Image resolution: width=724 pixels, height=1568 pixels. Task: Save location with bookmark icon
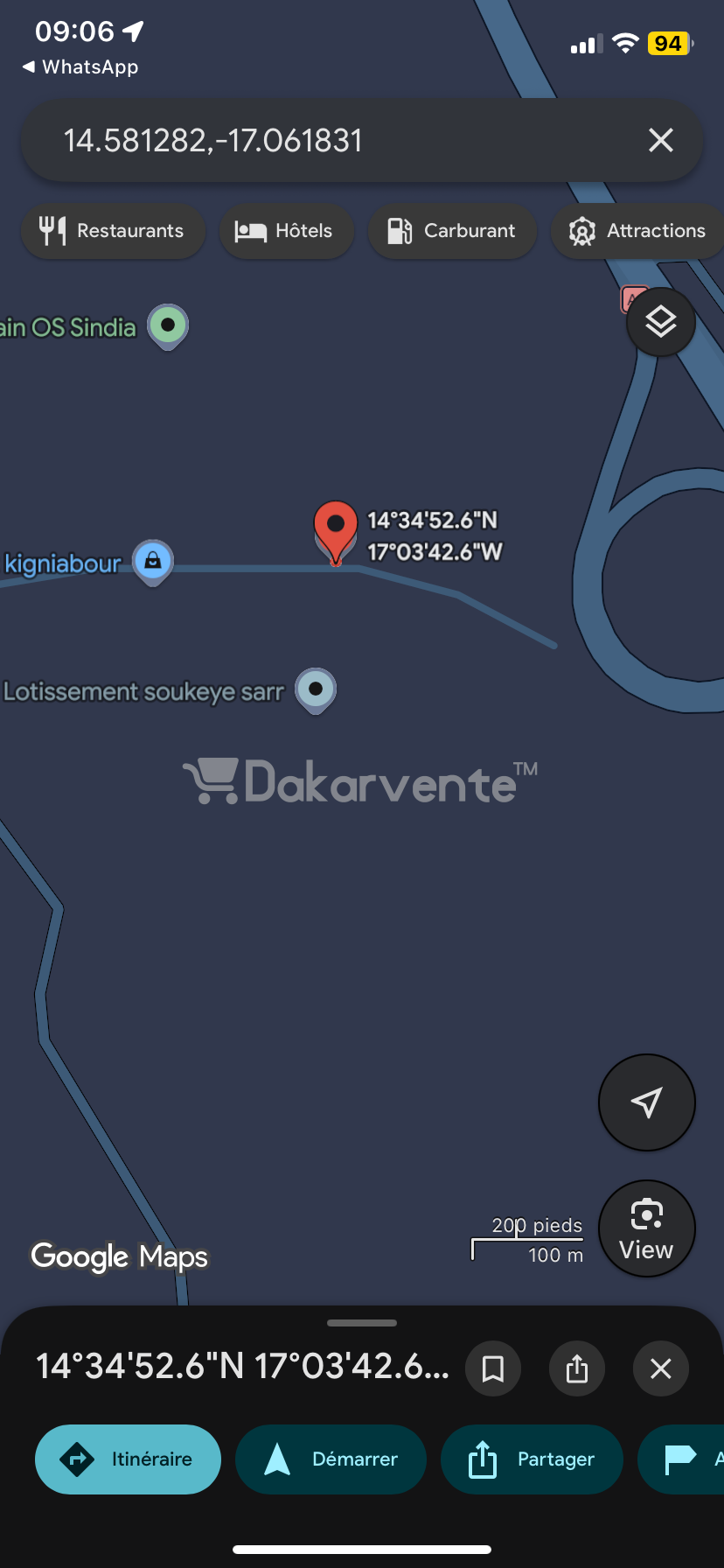click(x=493, y=1368)
